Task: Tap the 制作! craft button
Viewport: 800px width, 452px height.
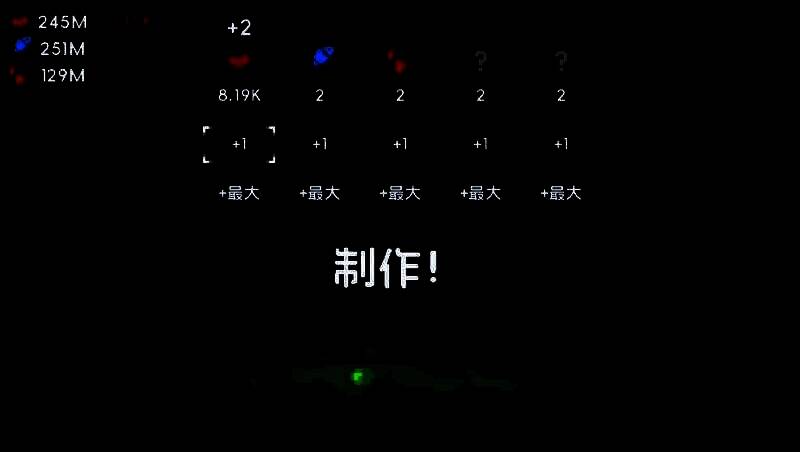Action: coord(387,268)
